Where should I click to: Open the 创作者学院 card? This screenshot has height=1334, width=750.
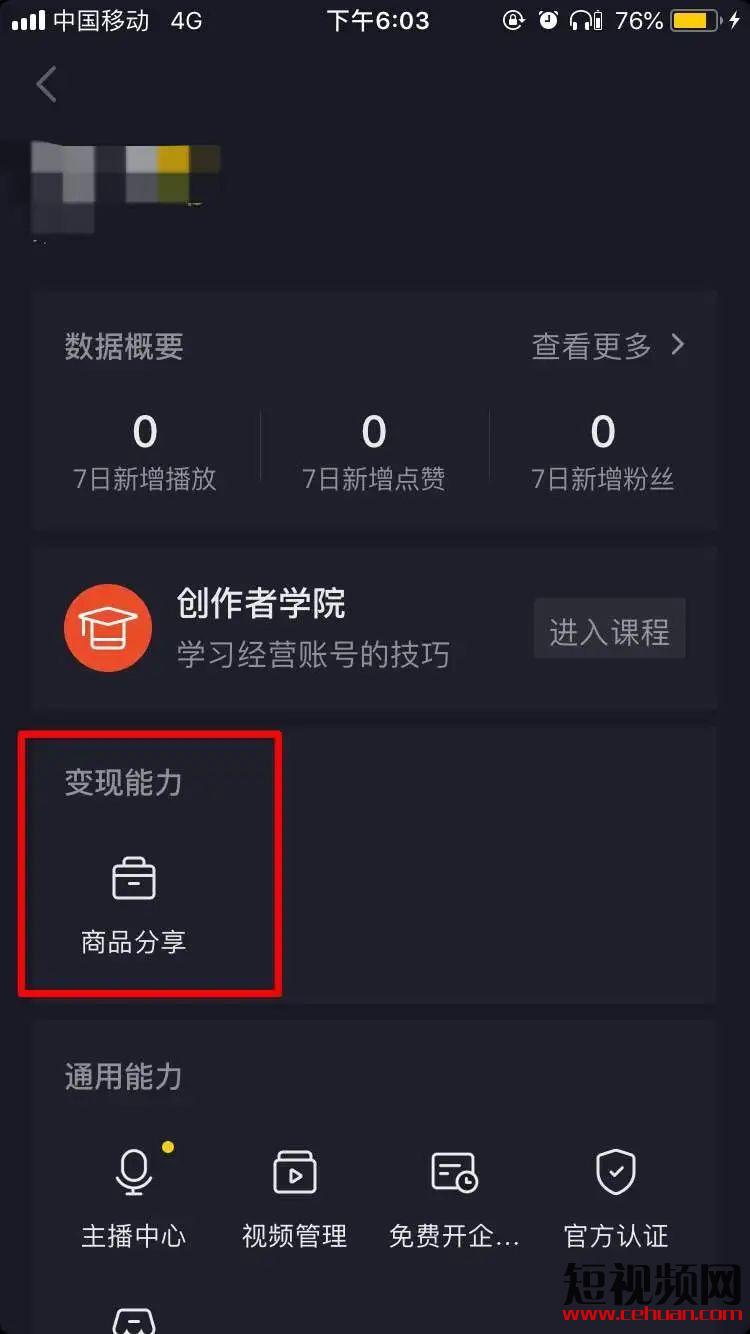[x=300, y=628]
